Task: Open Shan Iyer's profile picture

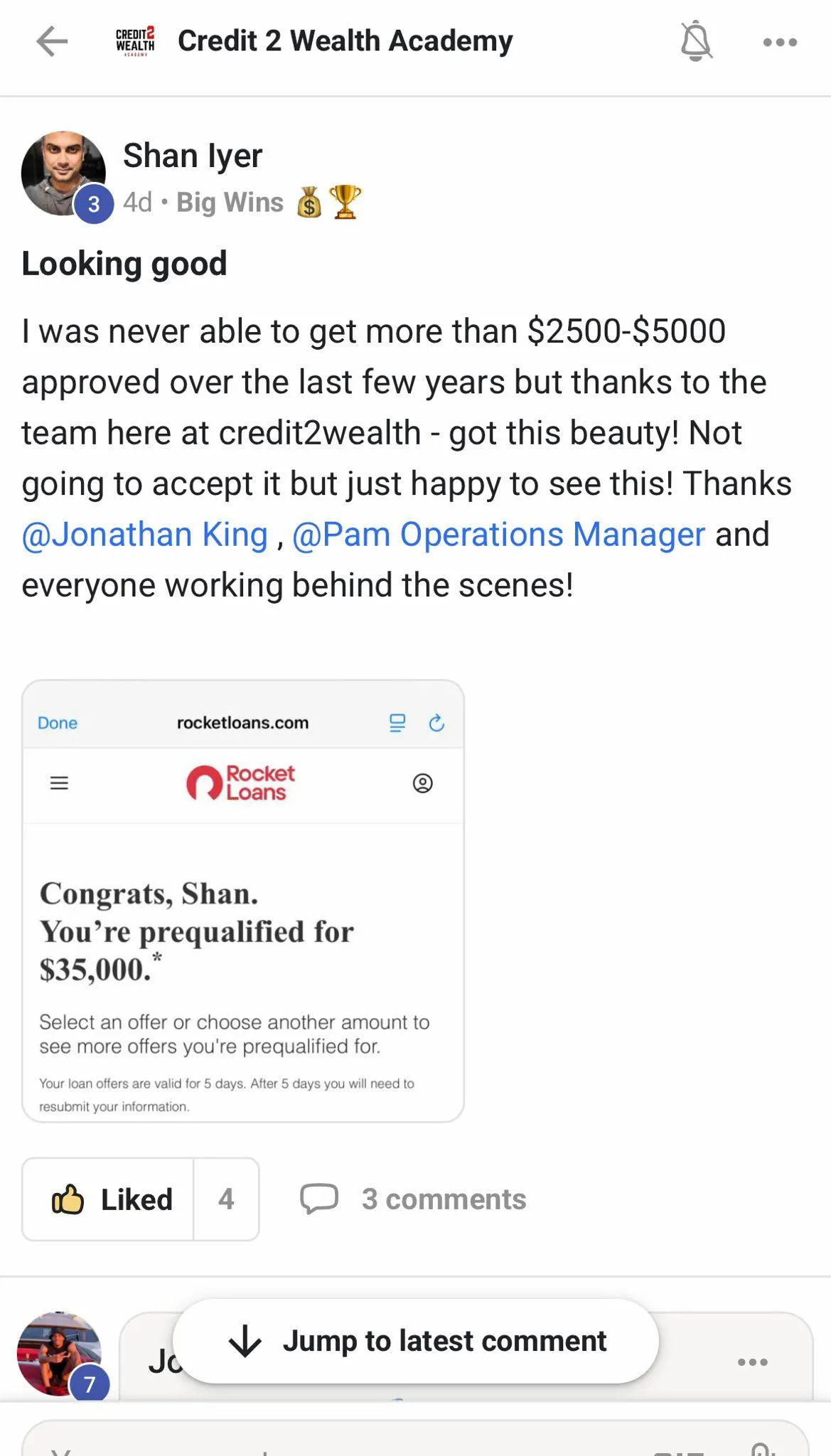Action: pos(64,173)
